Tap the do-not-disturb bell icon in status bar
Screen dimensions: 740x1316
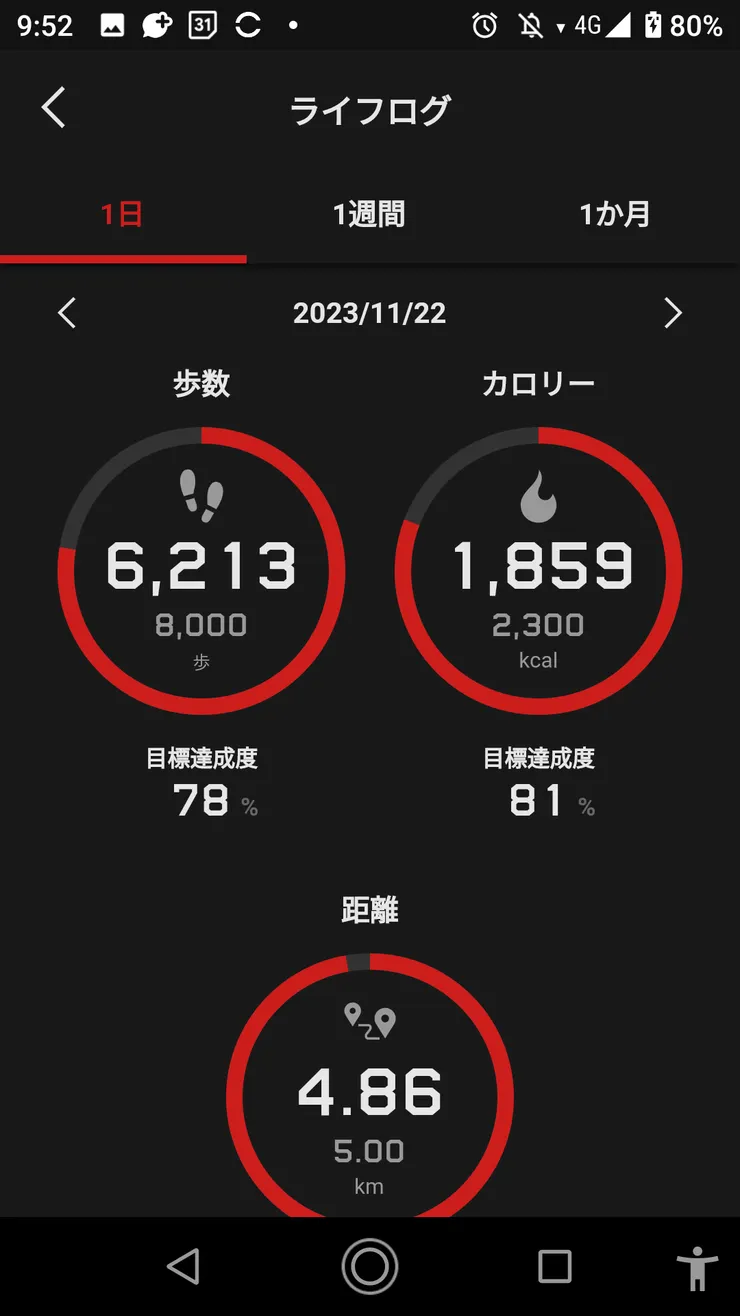(531, 26)
